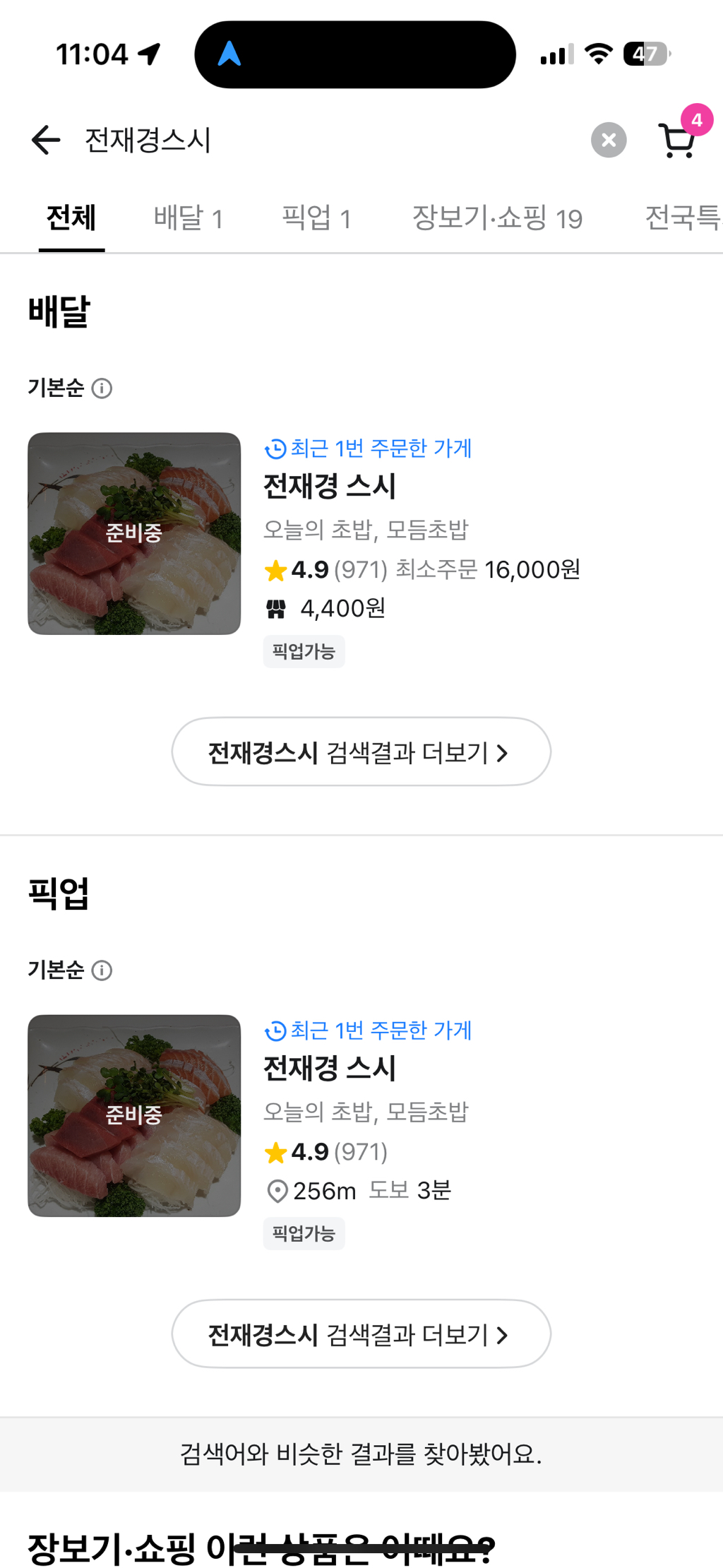
Task: Open the 장보기·쇼핑 19 tab
Action: (x=497, y=218)
